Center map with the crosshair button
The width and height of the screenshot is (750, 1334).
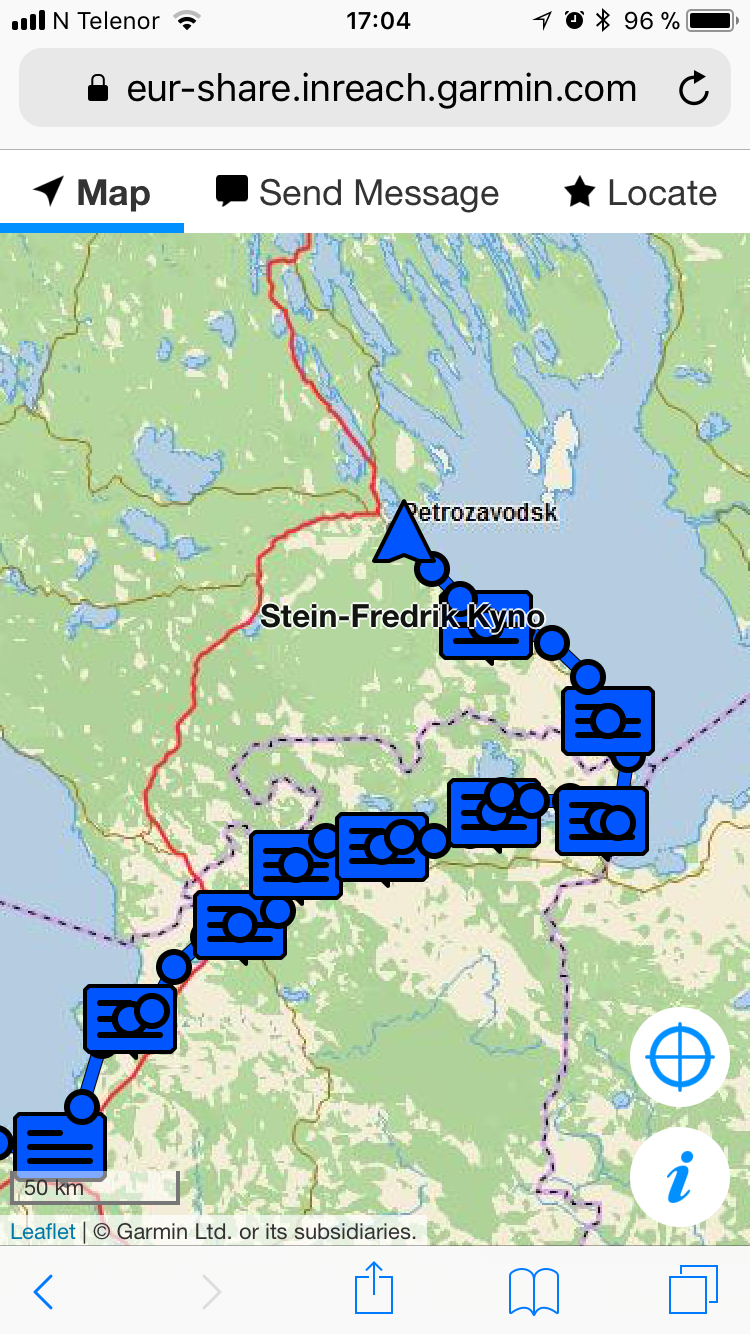(680, 1056)
